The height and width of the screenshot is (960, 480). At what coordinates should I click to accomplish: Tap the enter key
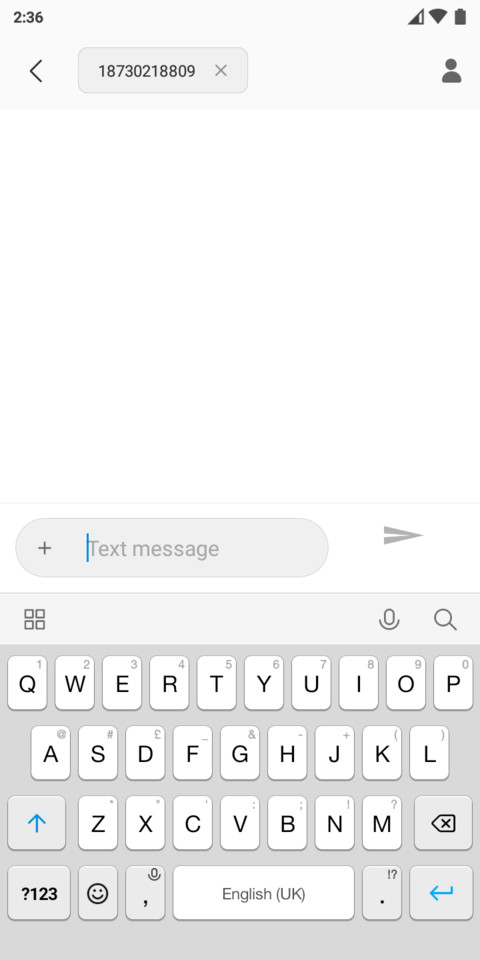[441, 893]
